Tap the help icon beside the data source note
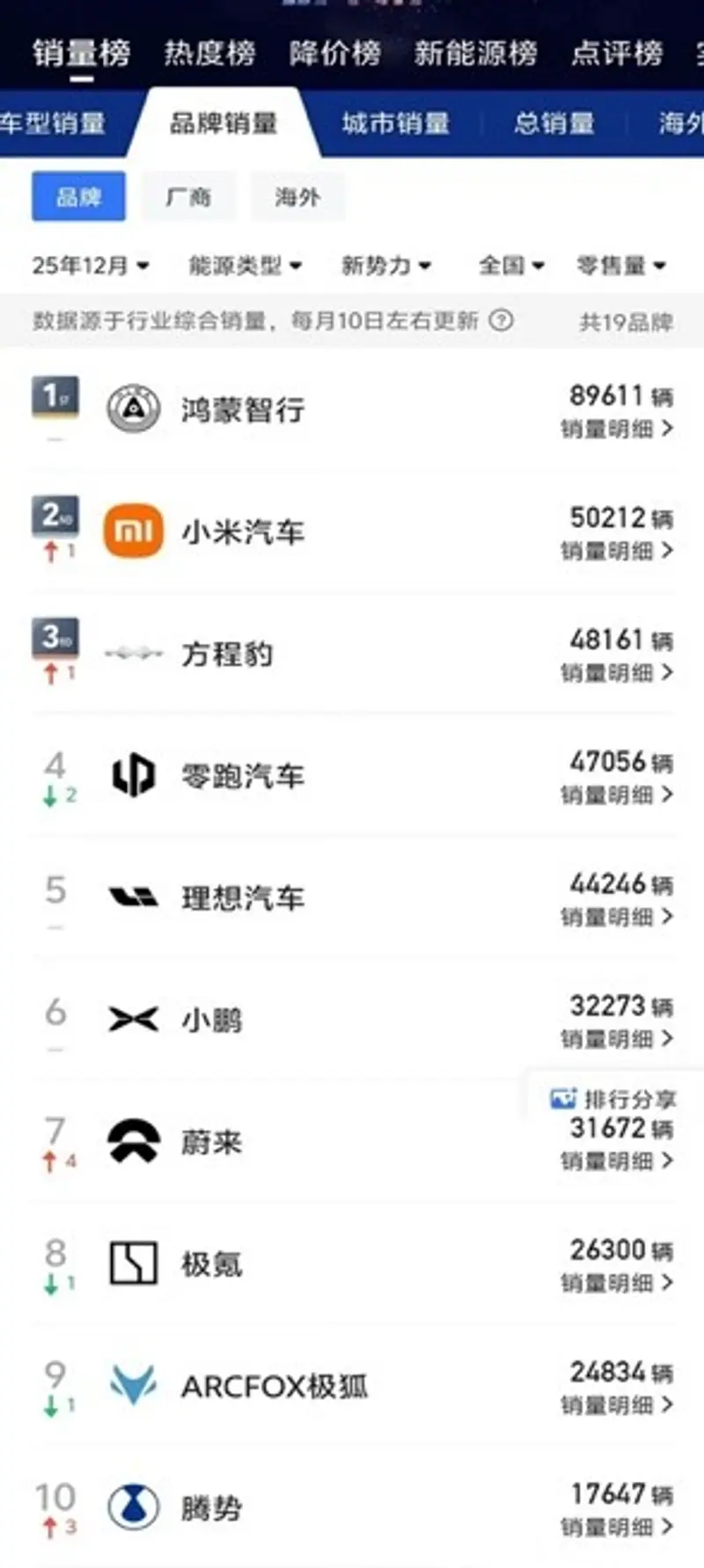Viewport: 704px width, 1568px height. tap(501, 320)
